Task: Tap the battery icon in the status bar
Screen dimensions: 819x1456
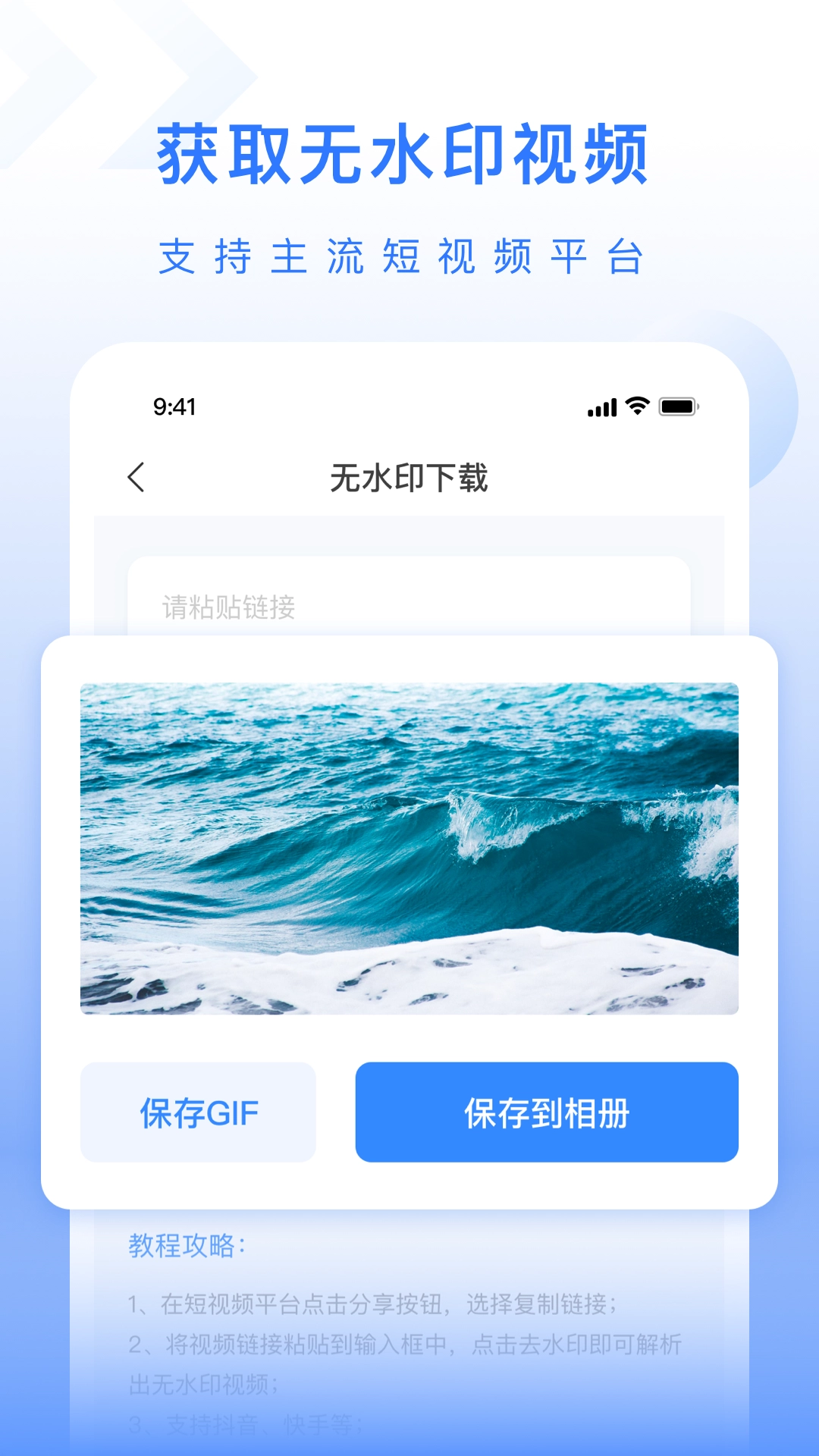Action: 677,408
